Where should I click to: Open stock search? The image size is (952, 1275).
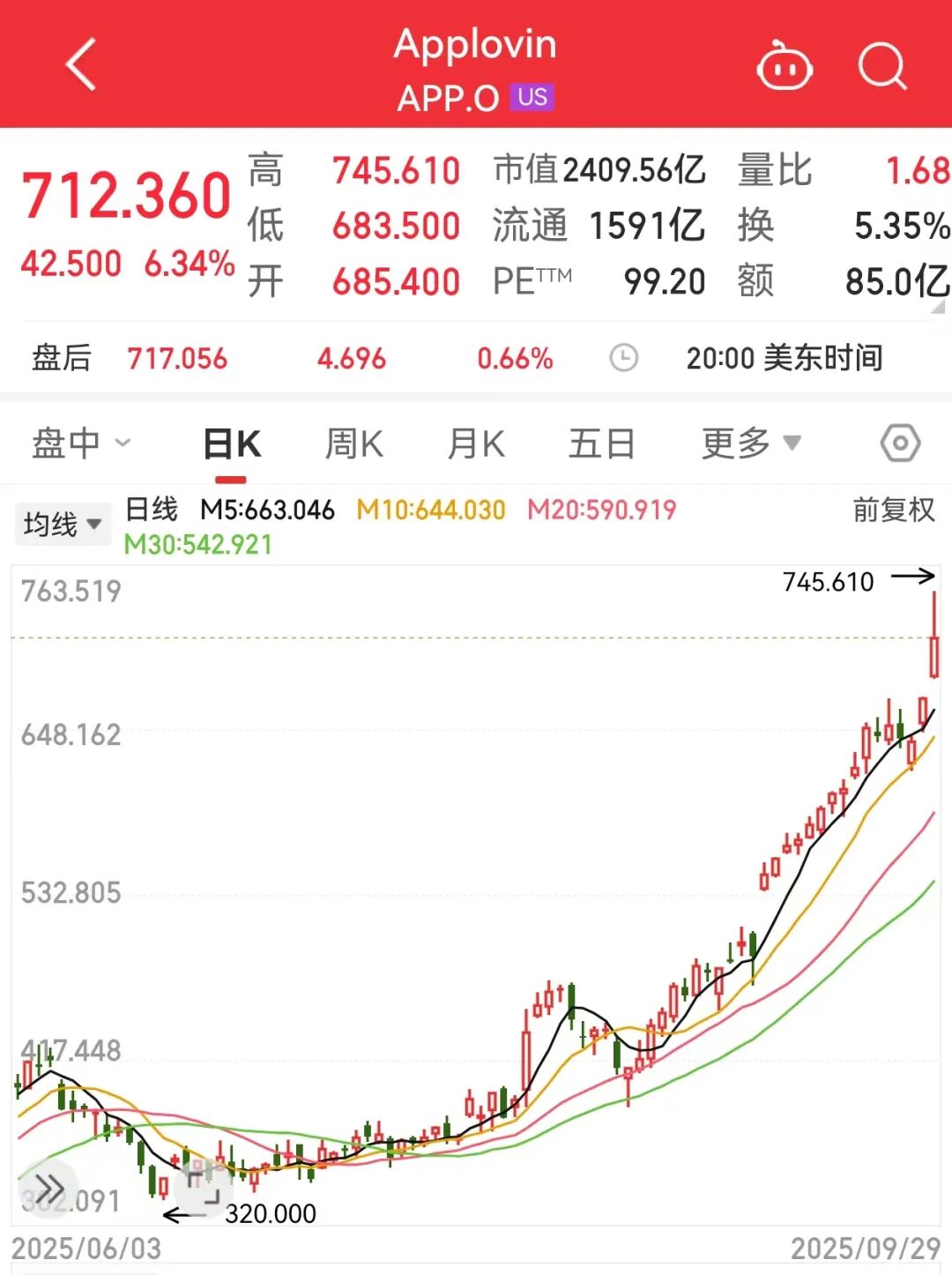pos(881,67)
